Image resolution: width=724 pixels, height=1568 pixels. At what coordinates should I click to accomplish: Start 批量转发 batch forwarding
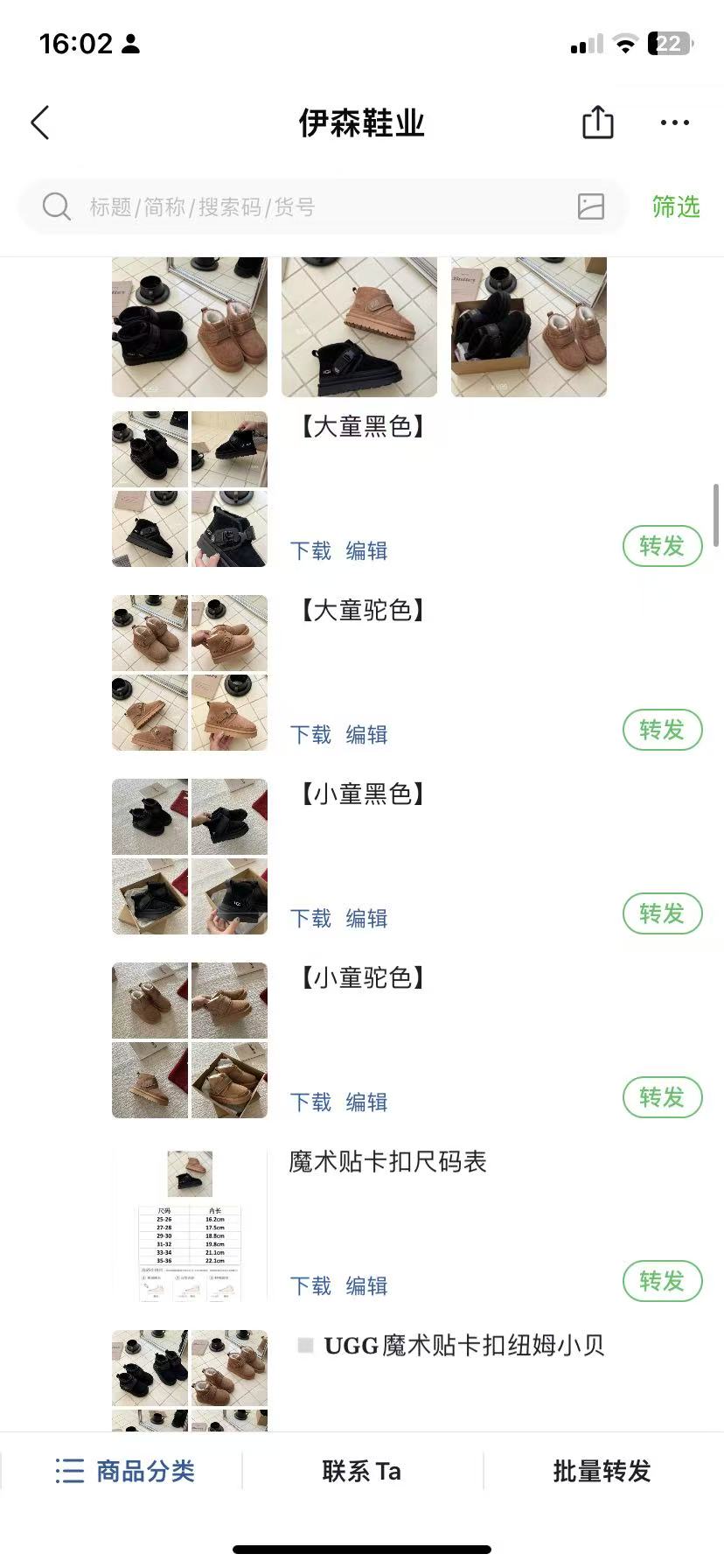(602, 1471)
